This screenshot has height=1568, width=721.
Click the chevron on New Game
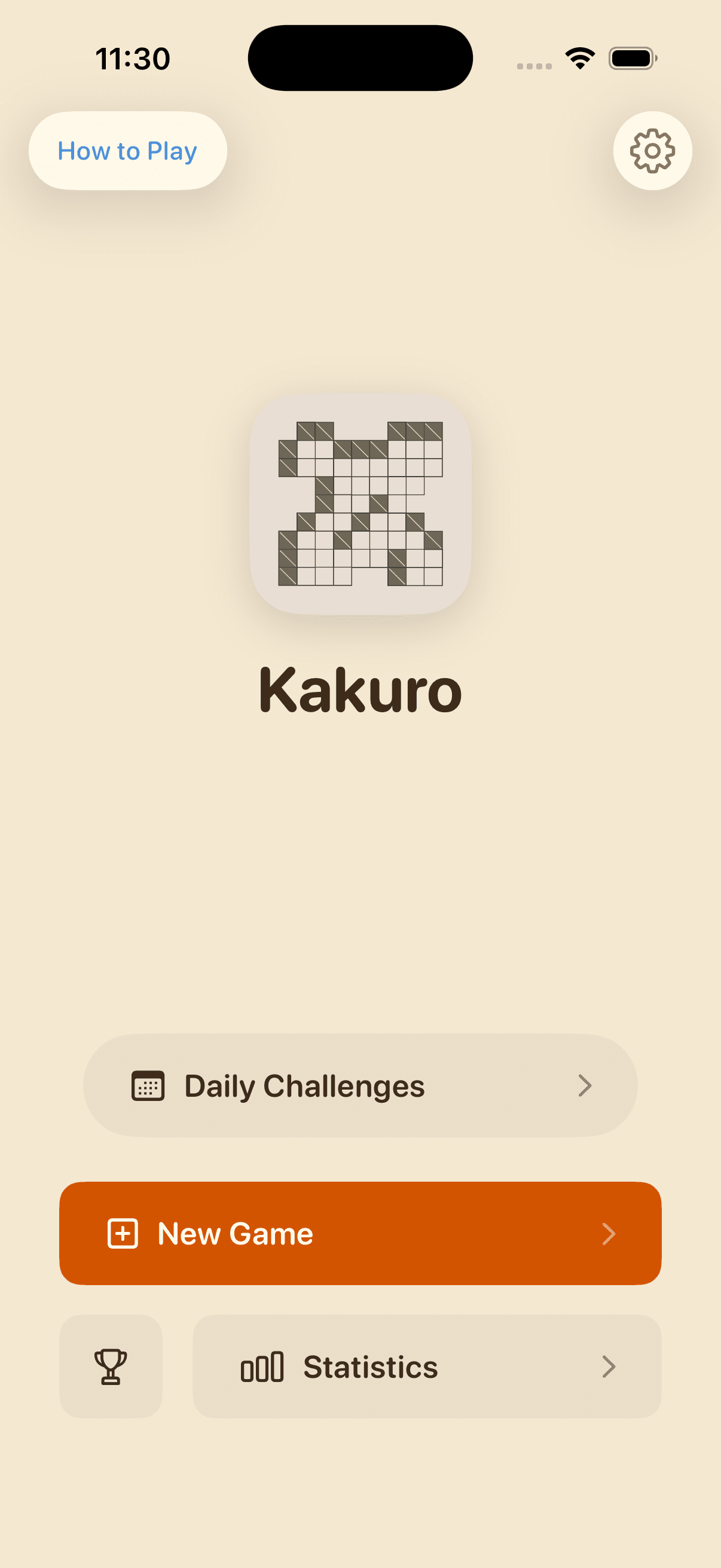(x=610, y=1233)
